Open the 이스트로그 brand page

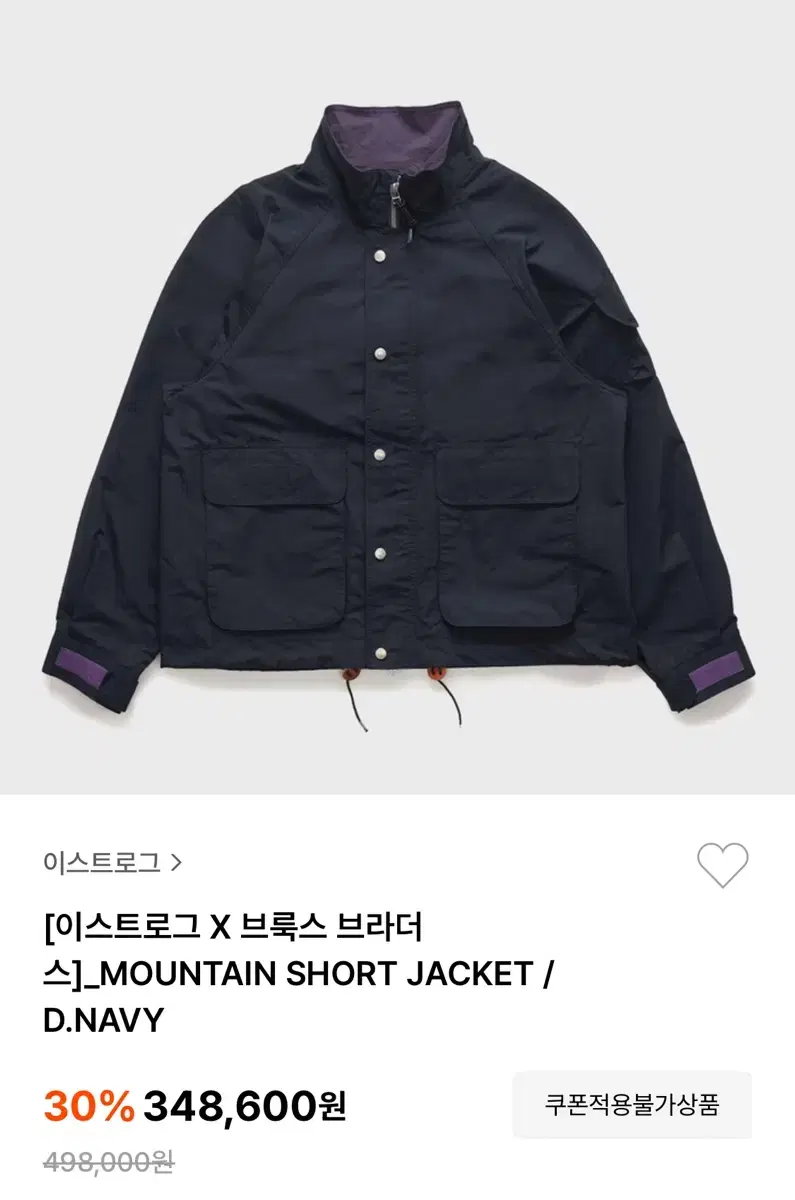coord(112,862)
